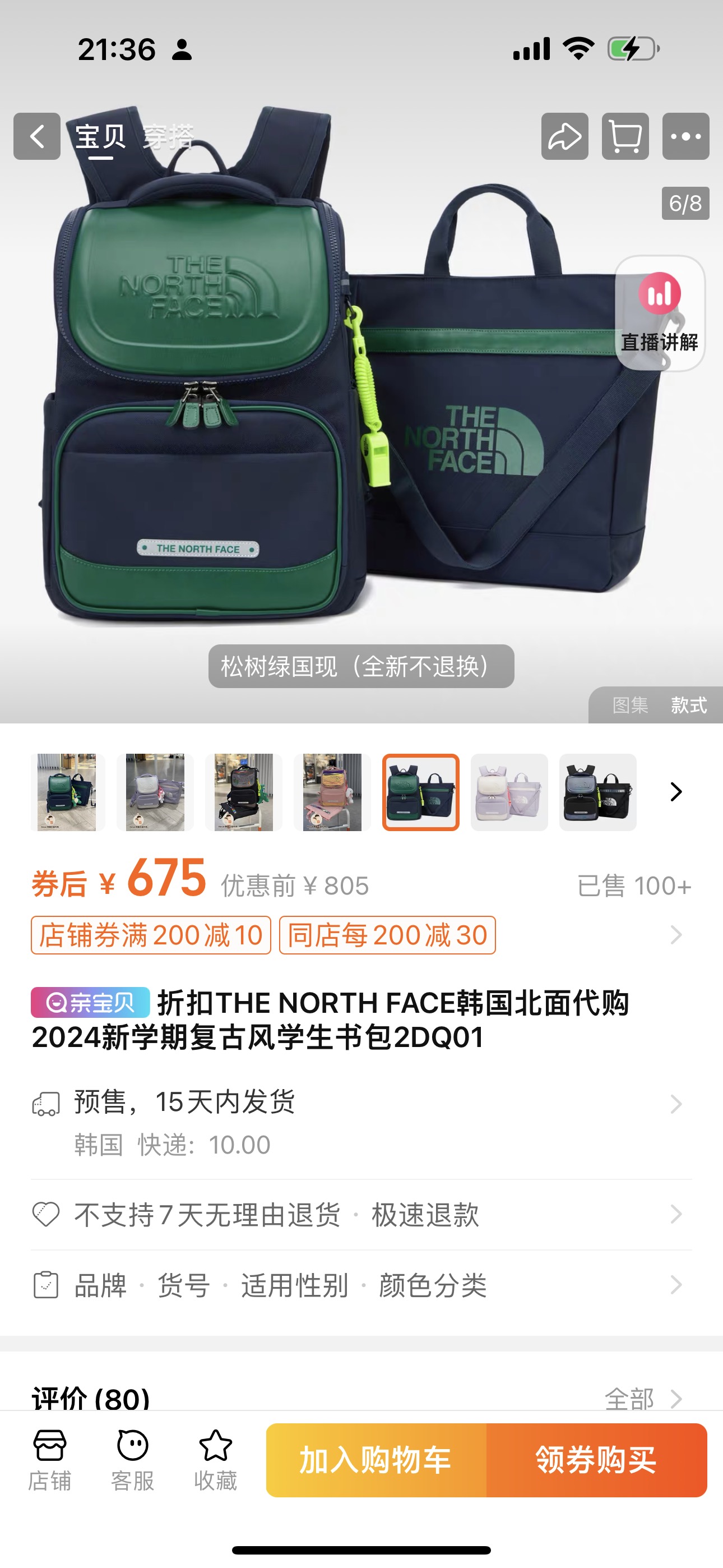
Task: Switch to the 图集 gallery view
Action: [x=630, y=705]
